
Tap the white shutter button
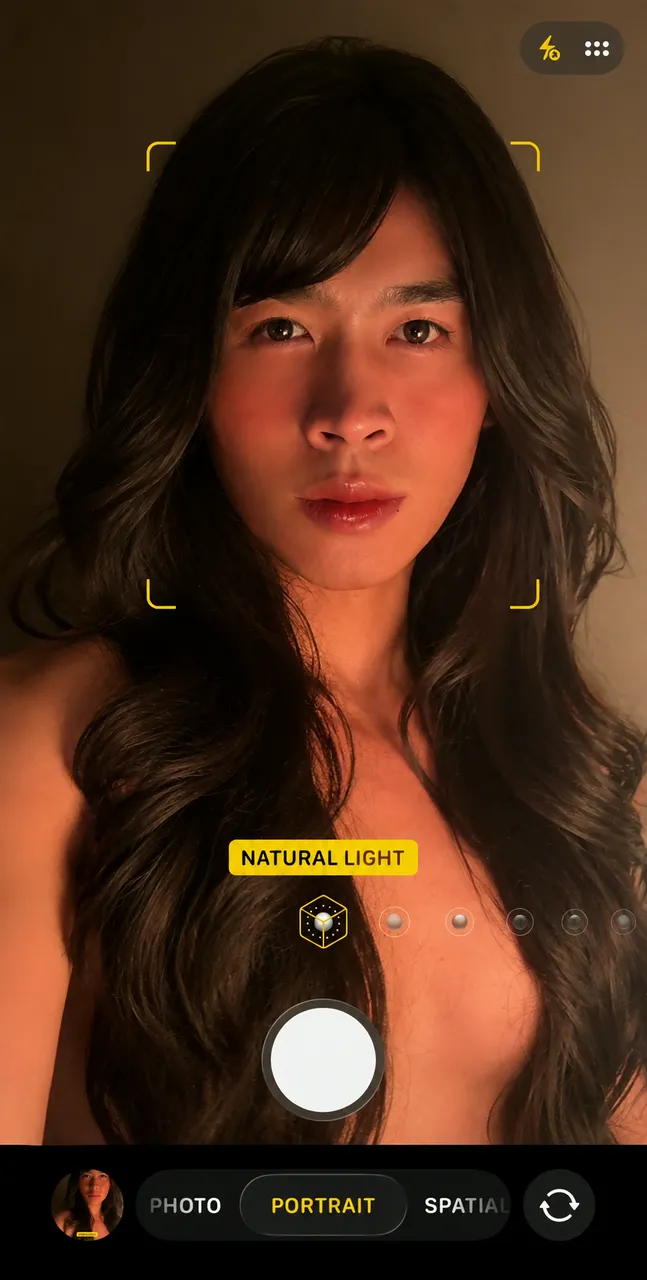pyautogui.click(x=323, y=1060)
